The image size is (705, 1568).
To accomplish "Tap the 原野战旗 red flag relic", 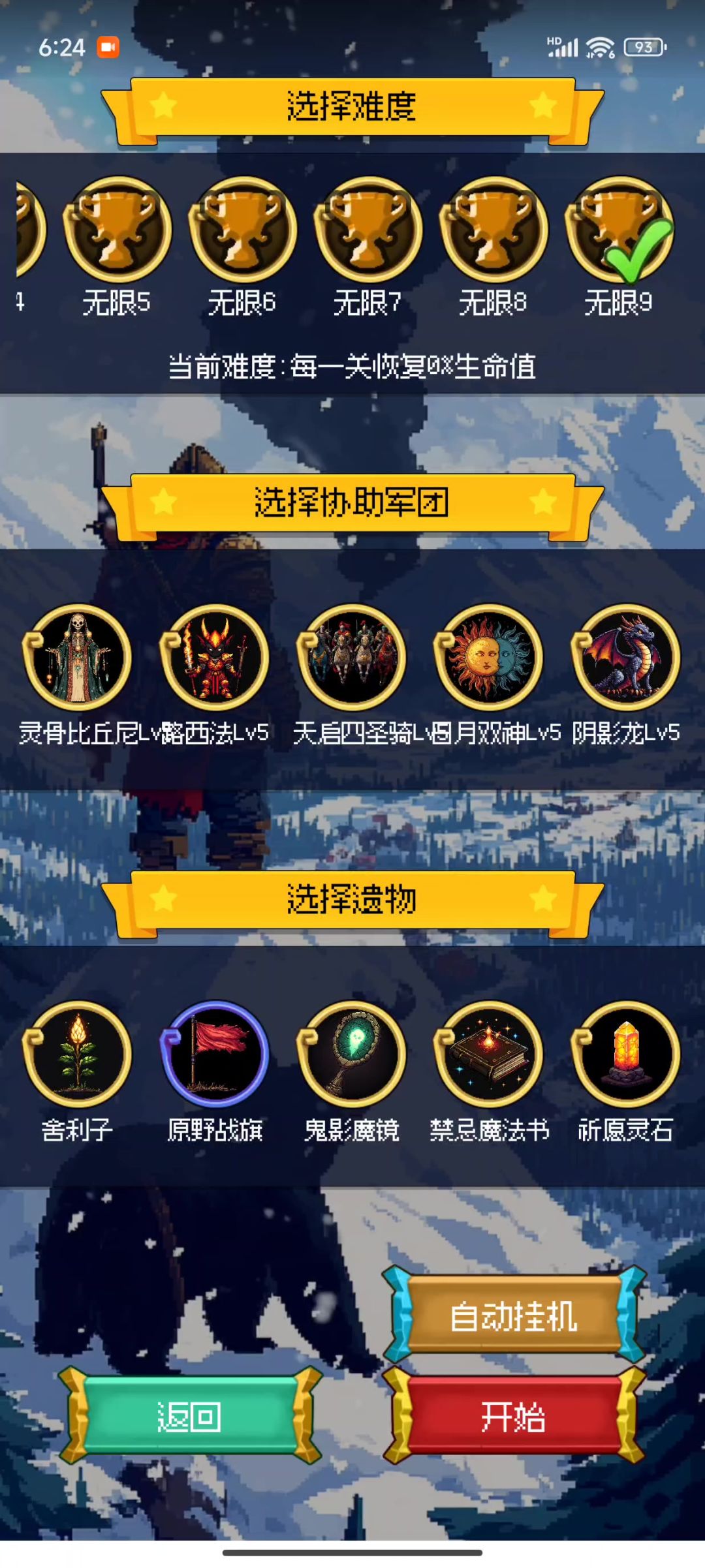I will 215,1054.
